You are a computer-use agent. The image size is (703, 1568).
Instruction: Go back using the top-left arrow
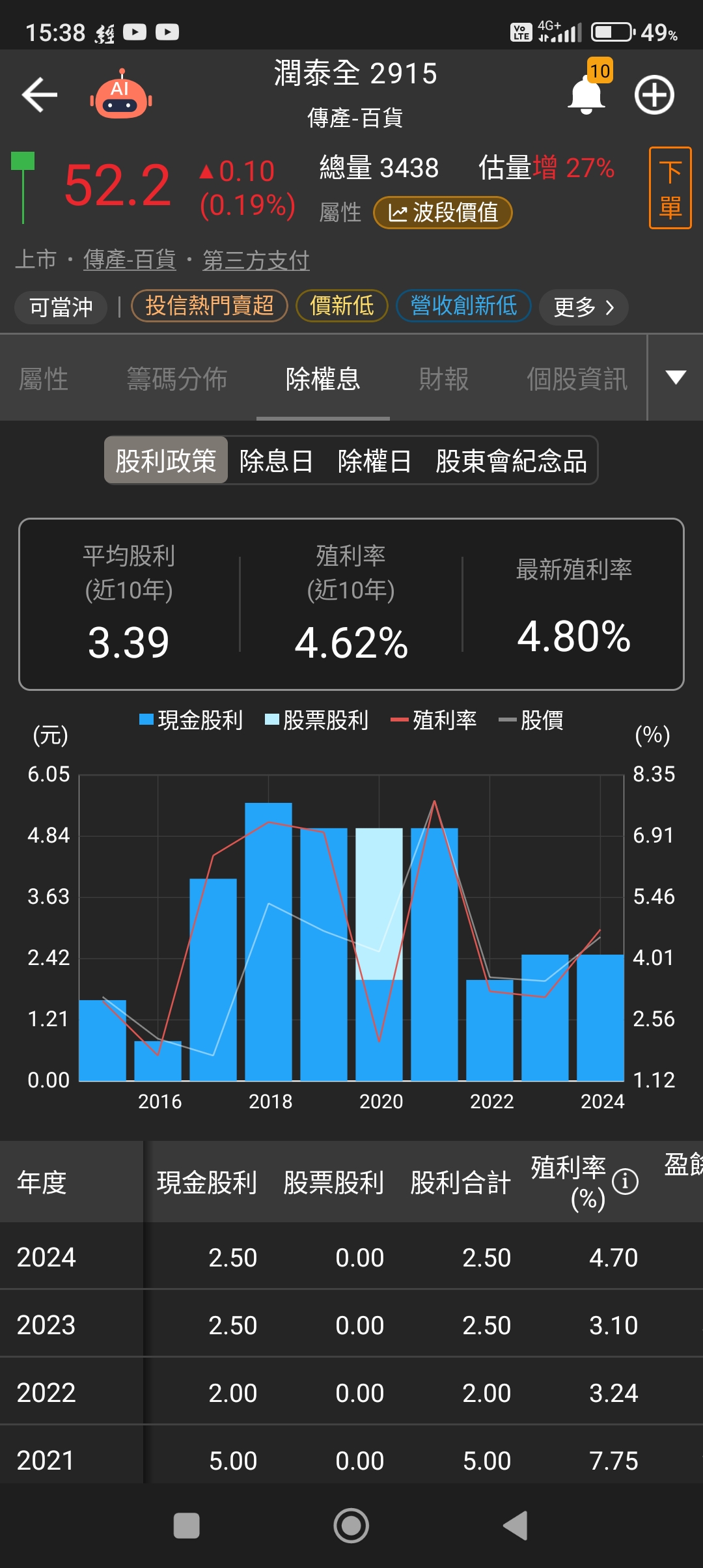click(x=40, y=95)
